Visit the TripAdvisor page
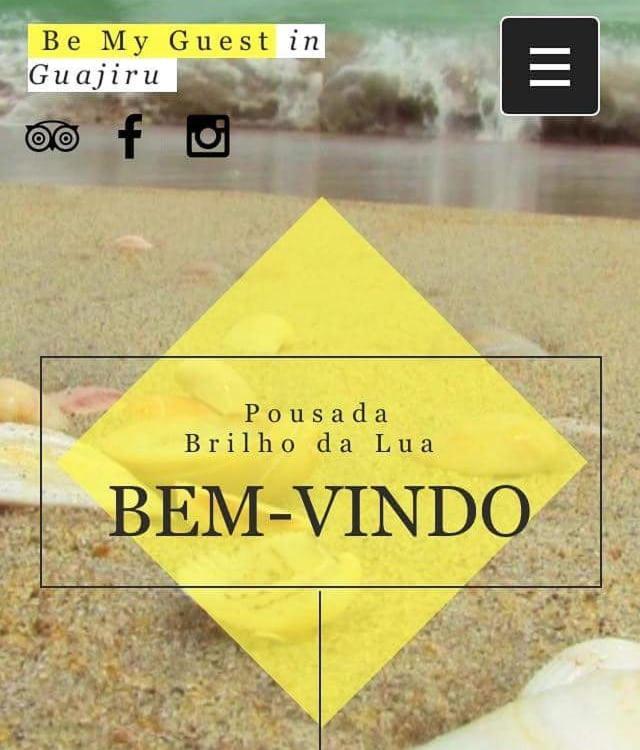 [x=52, y=136]
